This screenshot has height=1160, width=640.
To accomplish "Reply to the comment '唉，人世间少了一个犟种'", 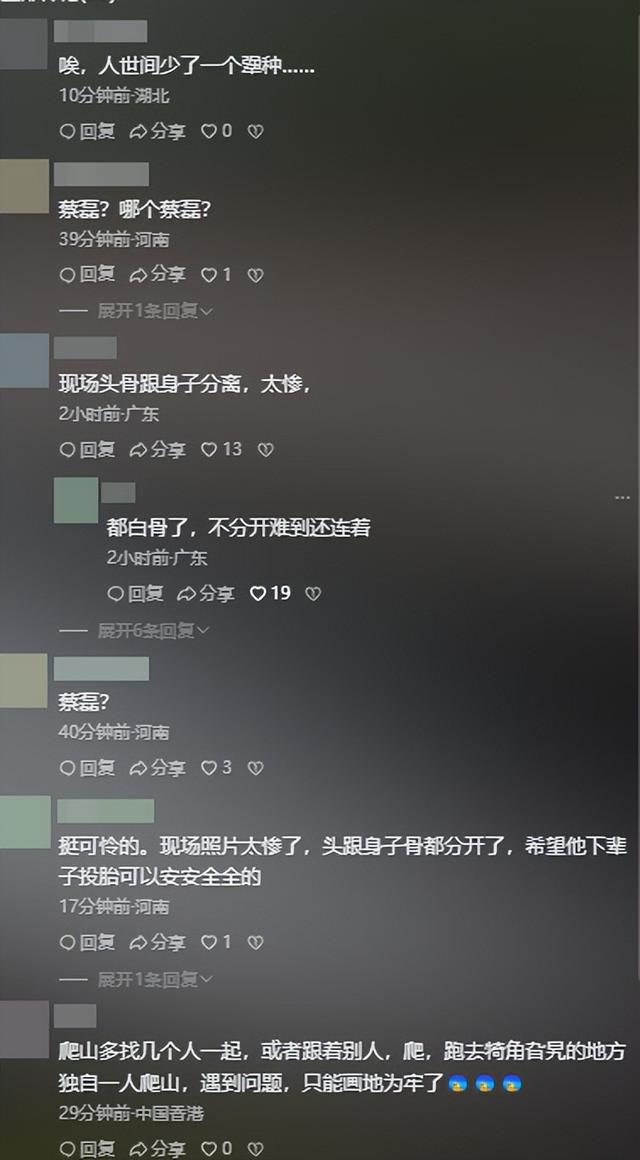I will click(87, 131).
